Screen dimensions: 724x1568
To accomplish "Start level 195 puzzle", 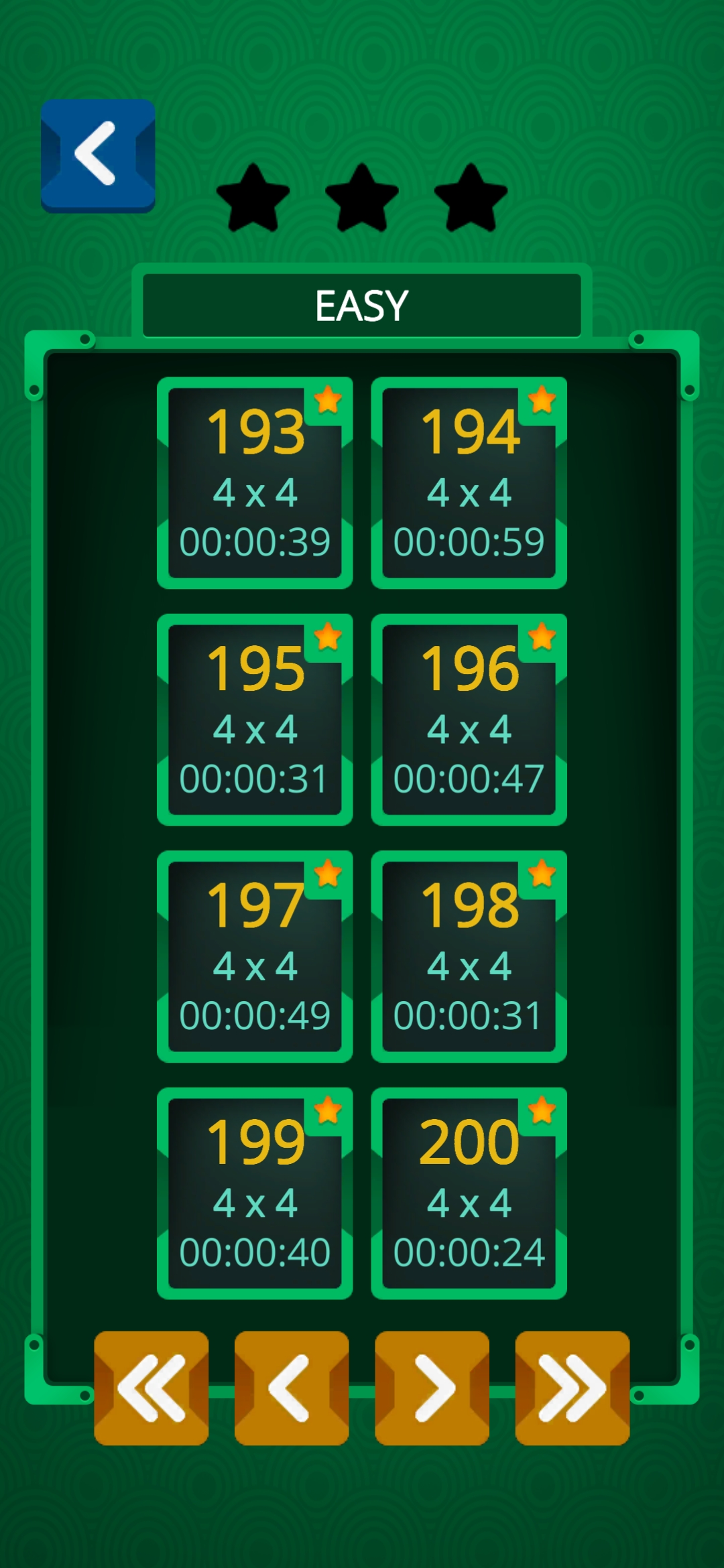I will 255,720.
